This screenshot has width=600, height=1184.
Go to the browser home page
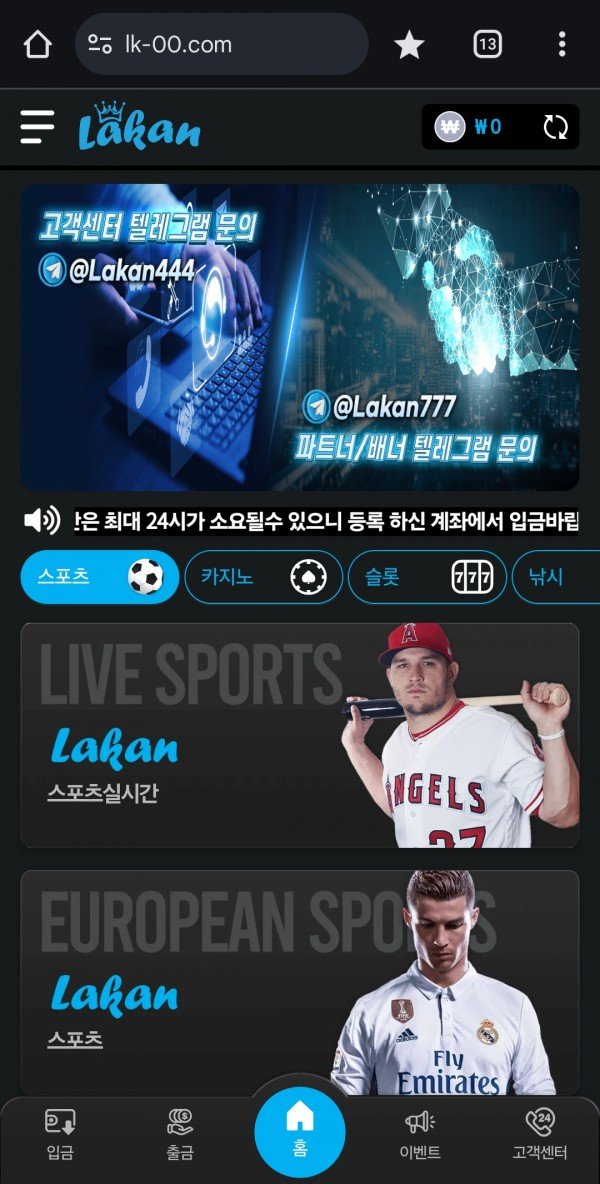point(37,44)
